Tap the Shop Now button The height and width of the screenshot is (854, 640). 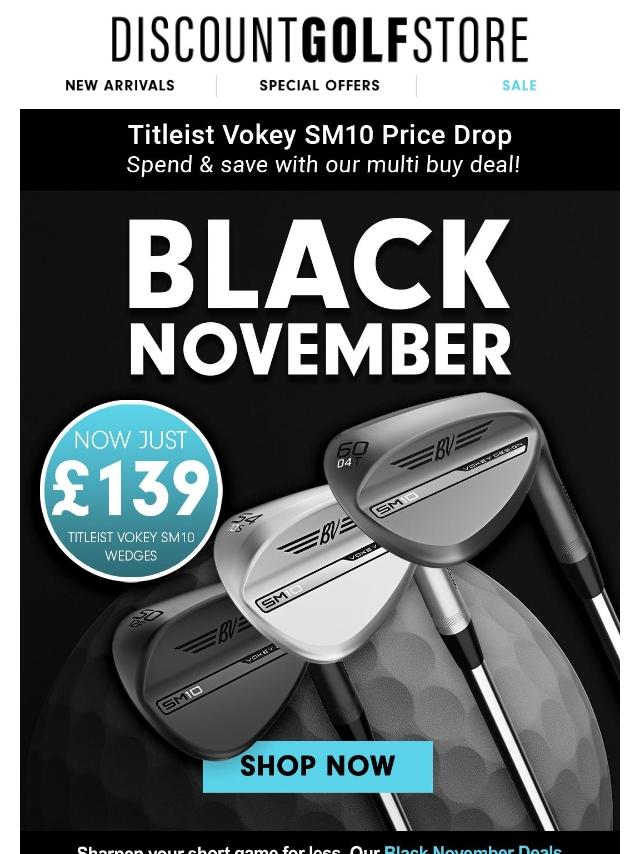coord(318,766)
